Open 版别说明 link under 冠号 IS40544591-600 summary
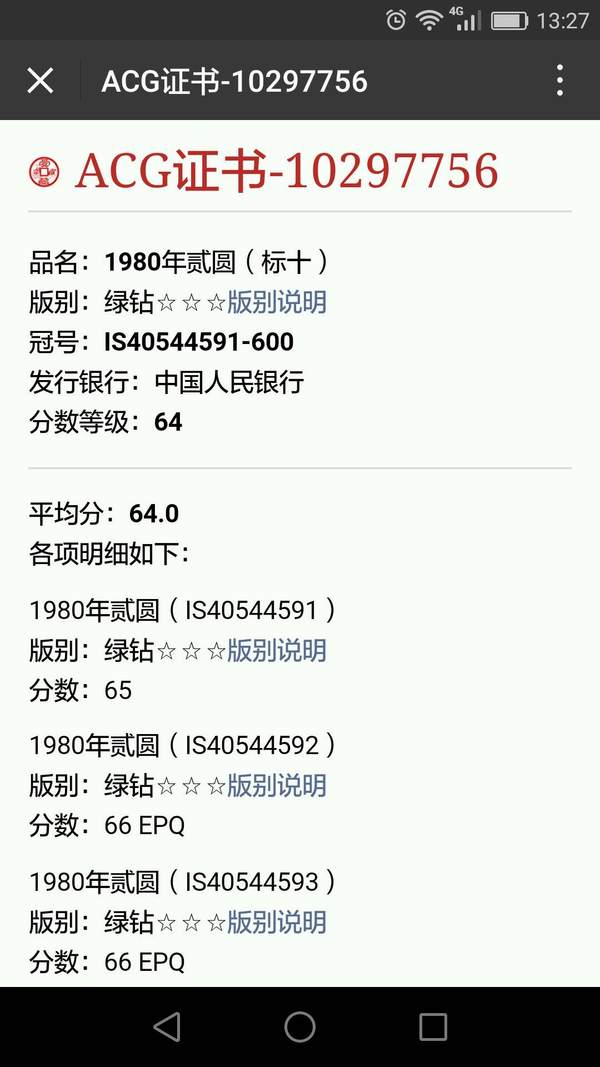 click(277, 301)
